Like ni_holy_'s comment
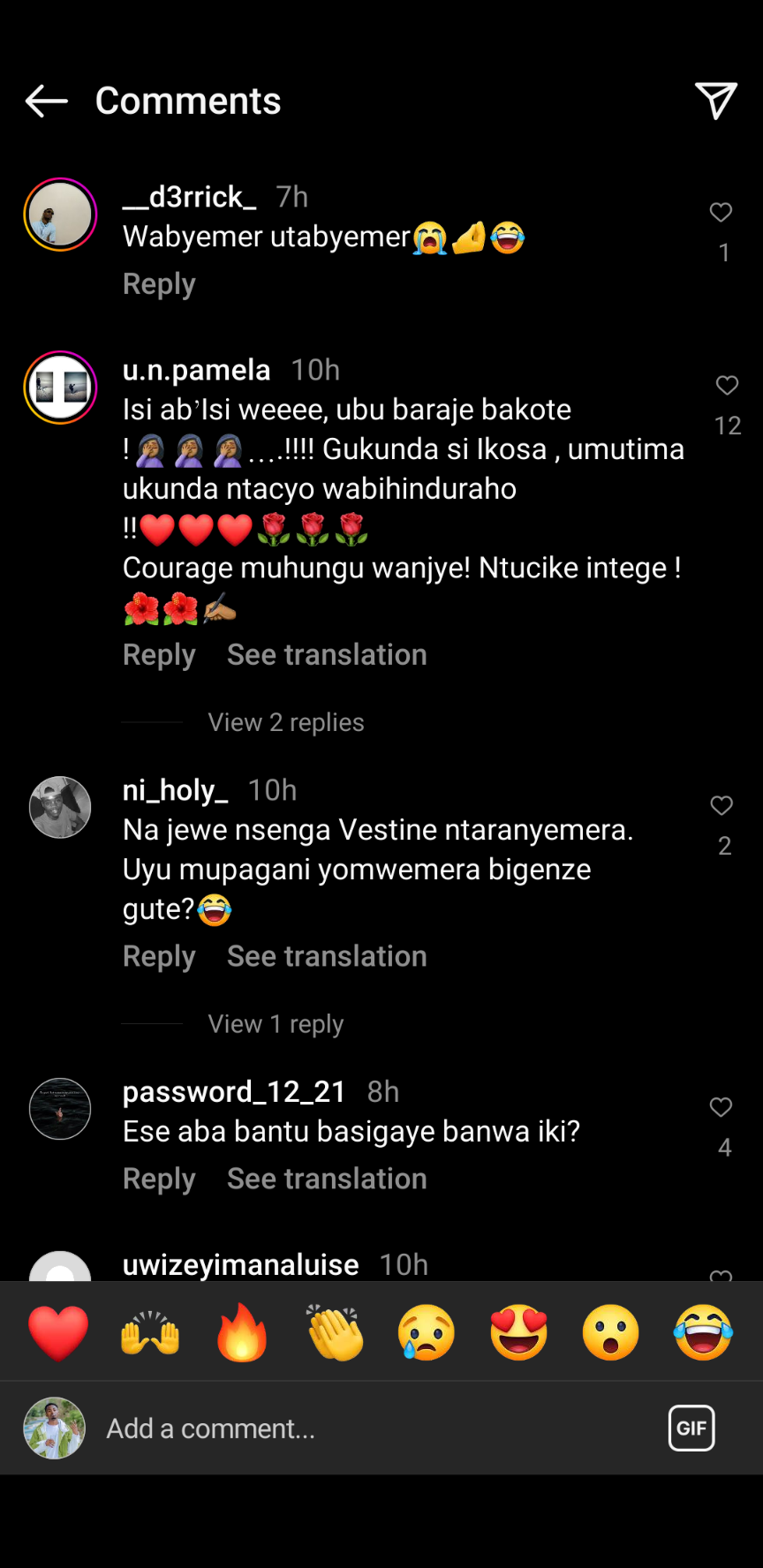 [721, 805]
